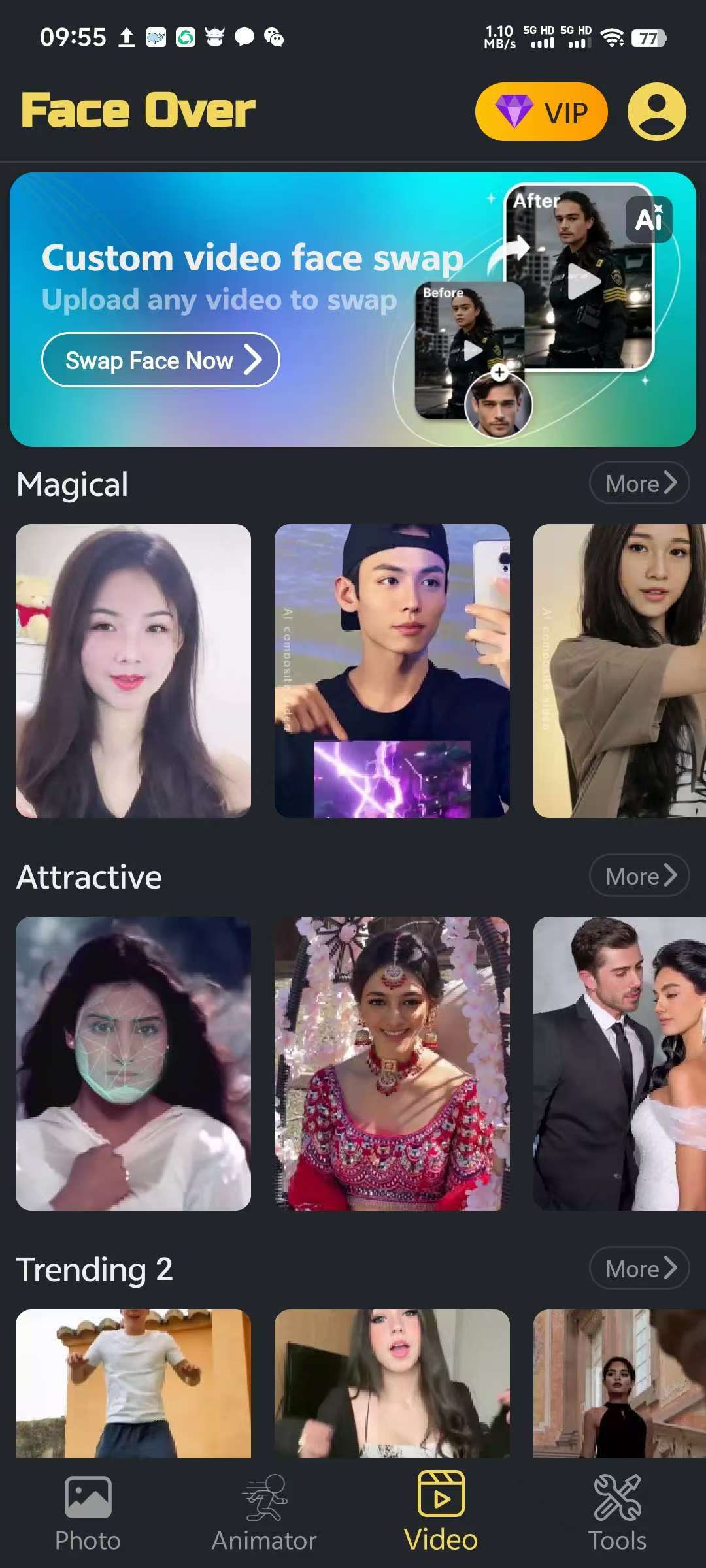Viewport: 706px width, 1568px height.
Task: Open the VIP subscription button
Action: coord(541,112)
